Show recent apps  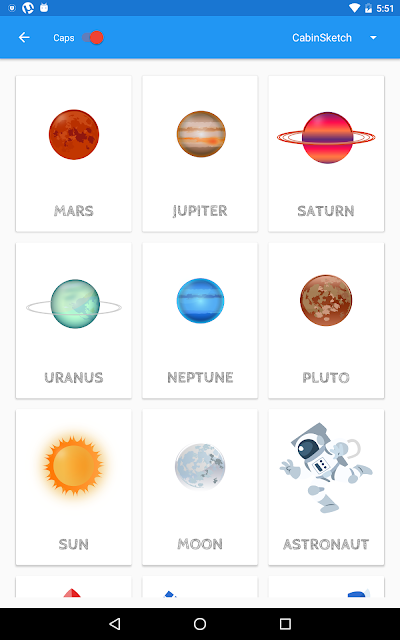point(285,624)
